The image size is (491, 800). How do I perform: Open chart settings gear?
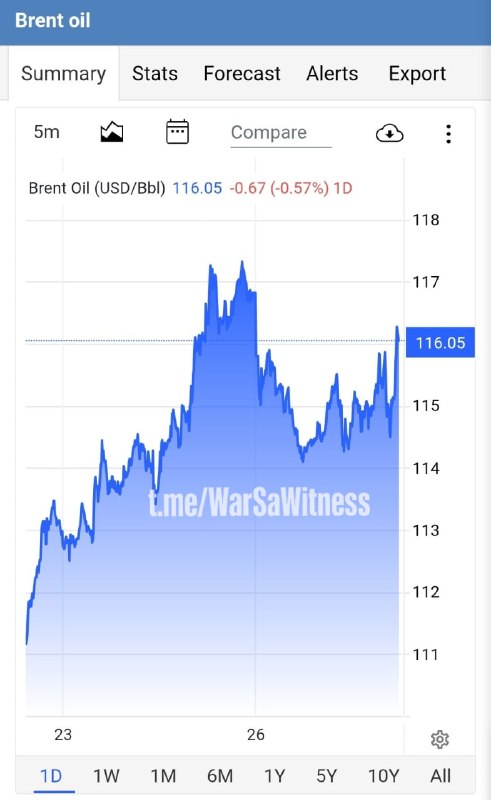click(x=439, y=739)
